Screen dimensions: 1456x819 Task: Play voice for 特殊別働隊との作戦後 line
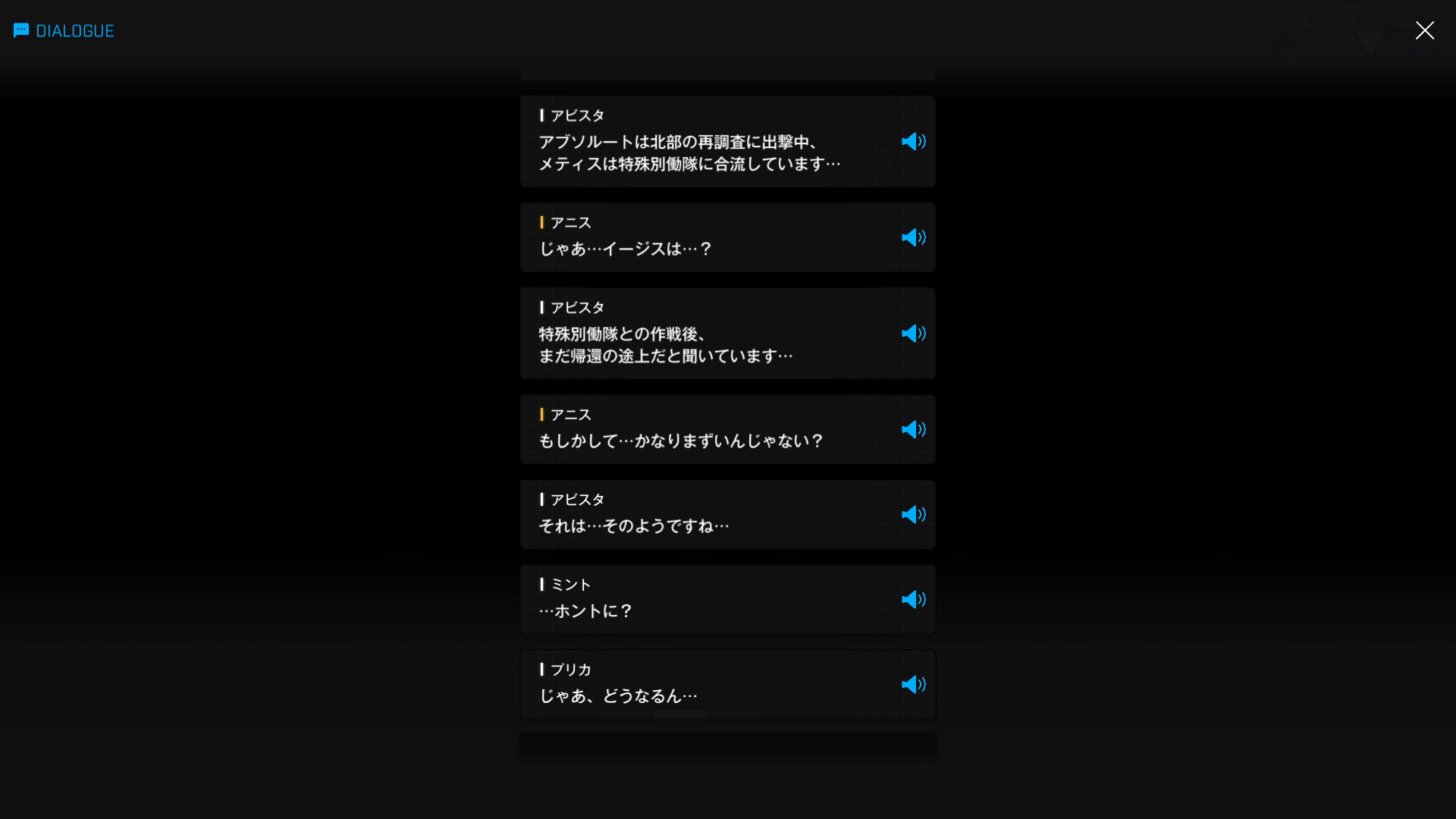click(x=913, y=334)
